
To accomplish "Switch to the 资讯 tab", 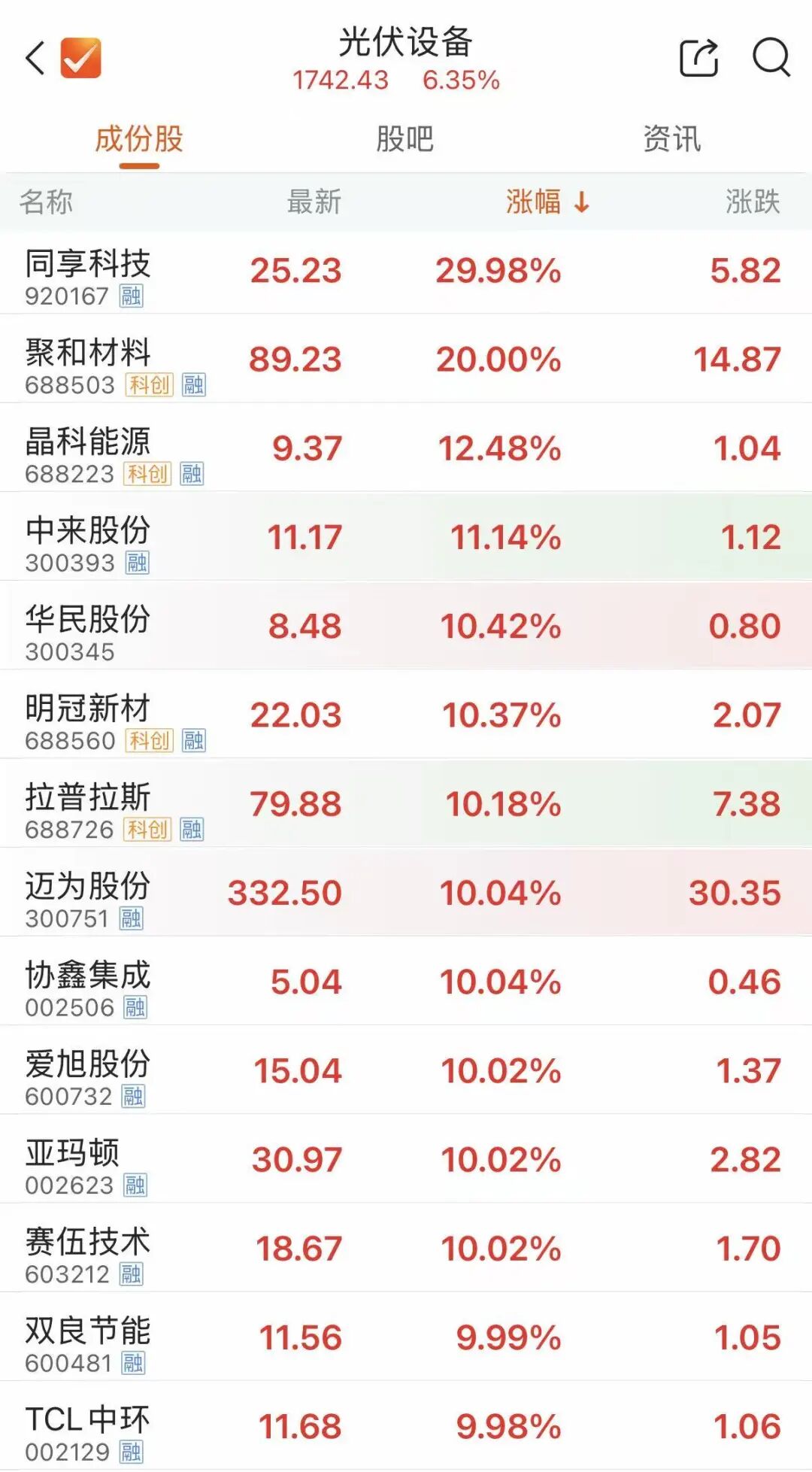I will [671, 139].
